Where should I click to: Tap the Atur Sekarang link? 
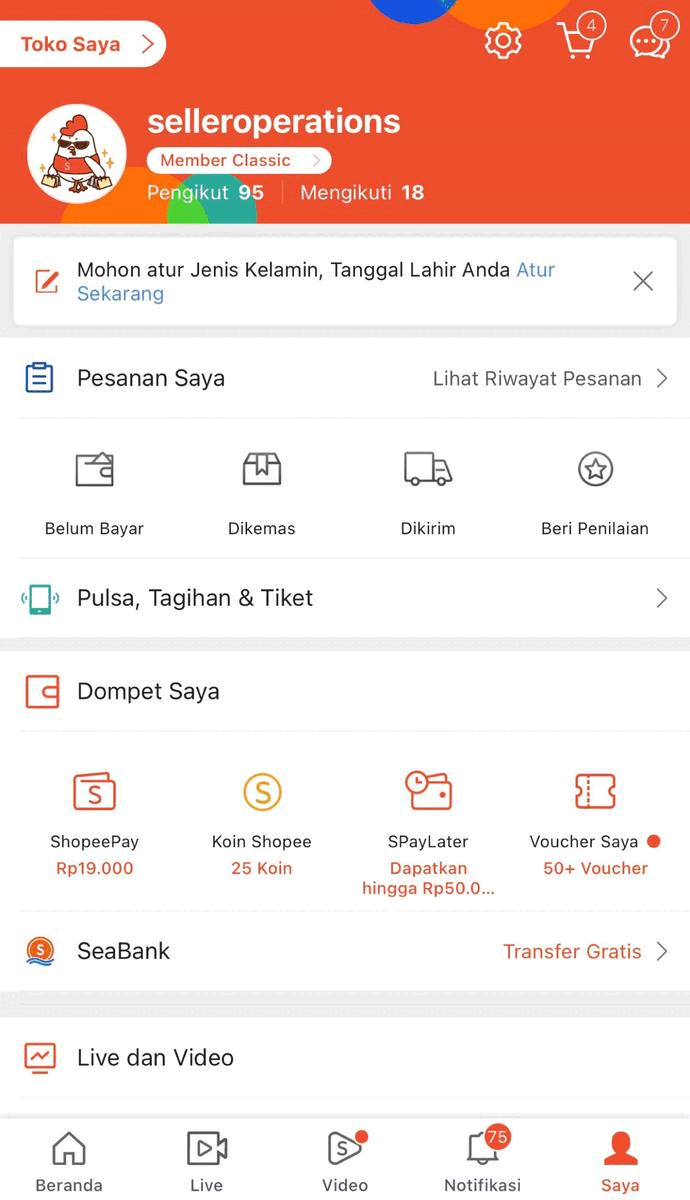coord(120,294)
